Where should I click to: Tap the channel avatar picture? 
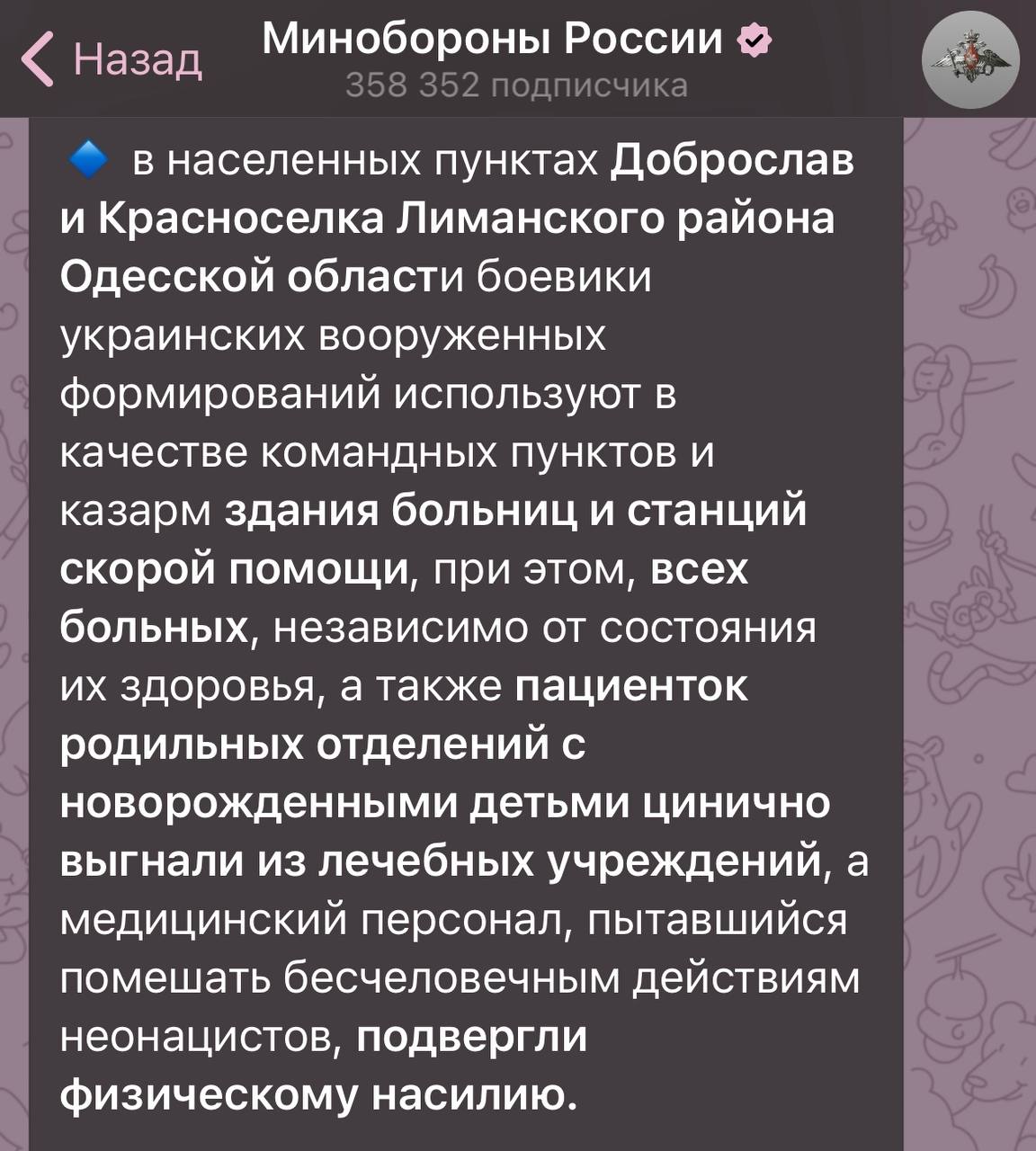(x=970, y=60)
